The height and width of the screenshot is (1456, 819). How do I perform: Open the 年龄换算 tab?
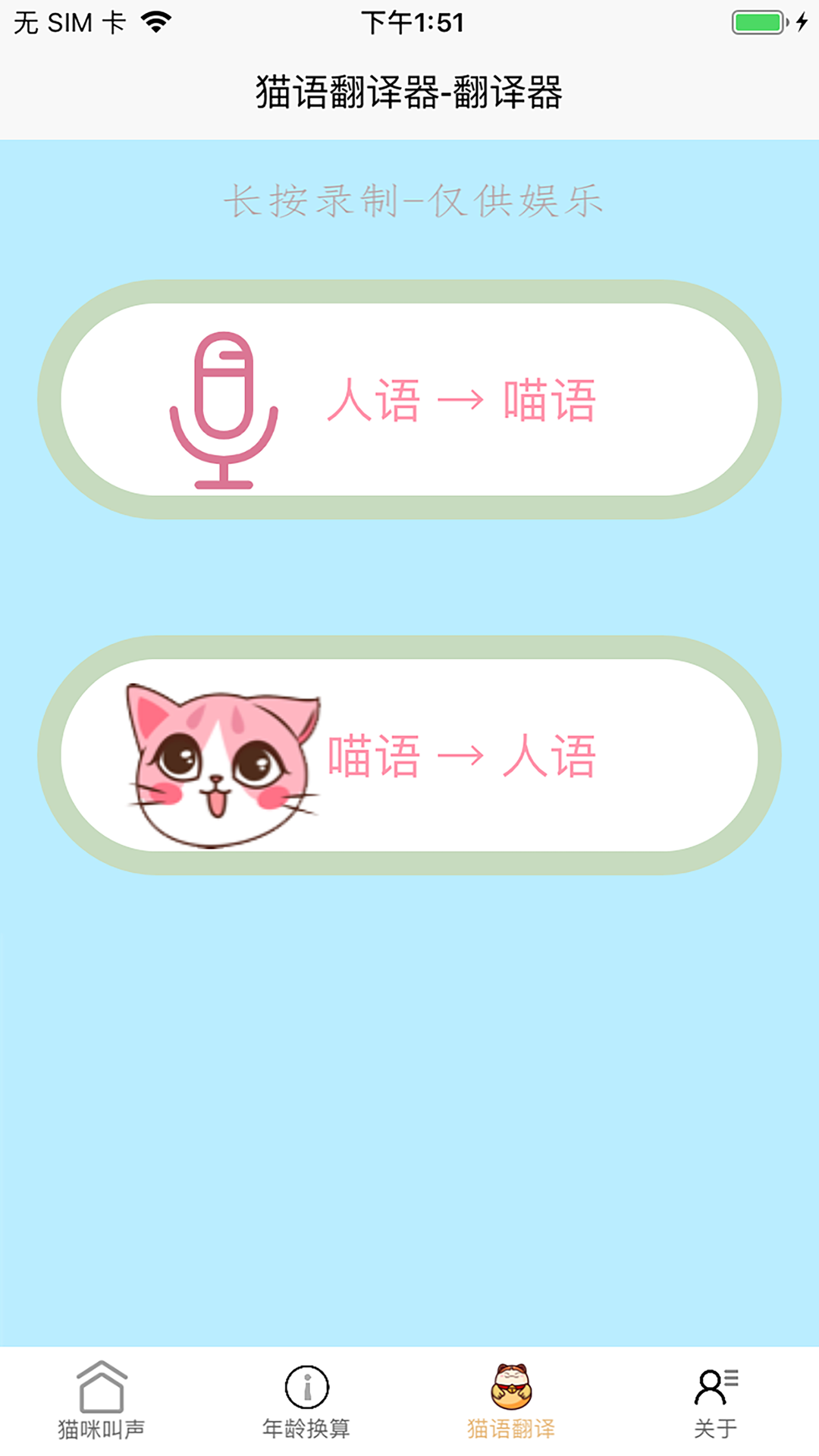click(306, 1400)
